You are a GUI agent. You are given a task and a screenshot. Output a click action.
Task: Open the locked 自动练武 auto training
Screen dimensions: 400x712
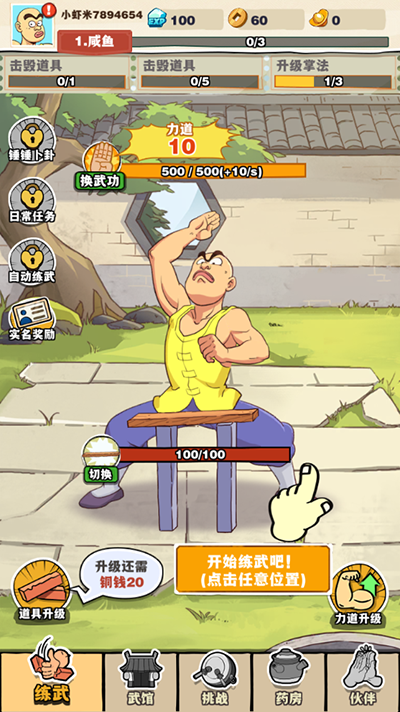32,262
